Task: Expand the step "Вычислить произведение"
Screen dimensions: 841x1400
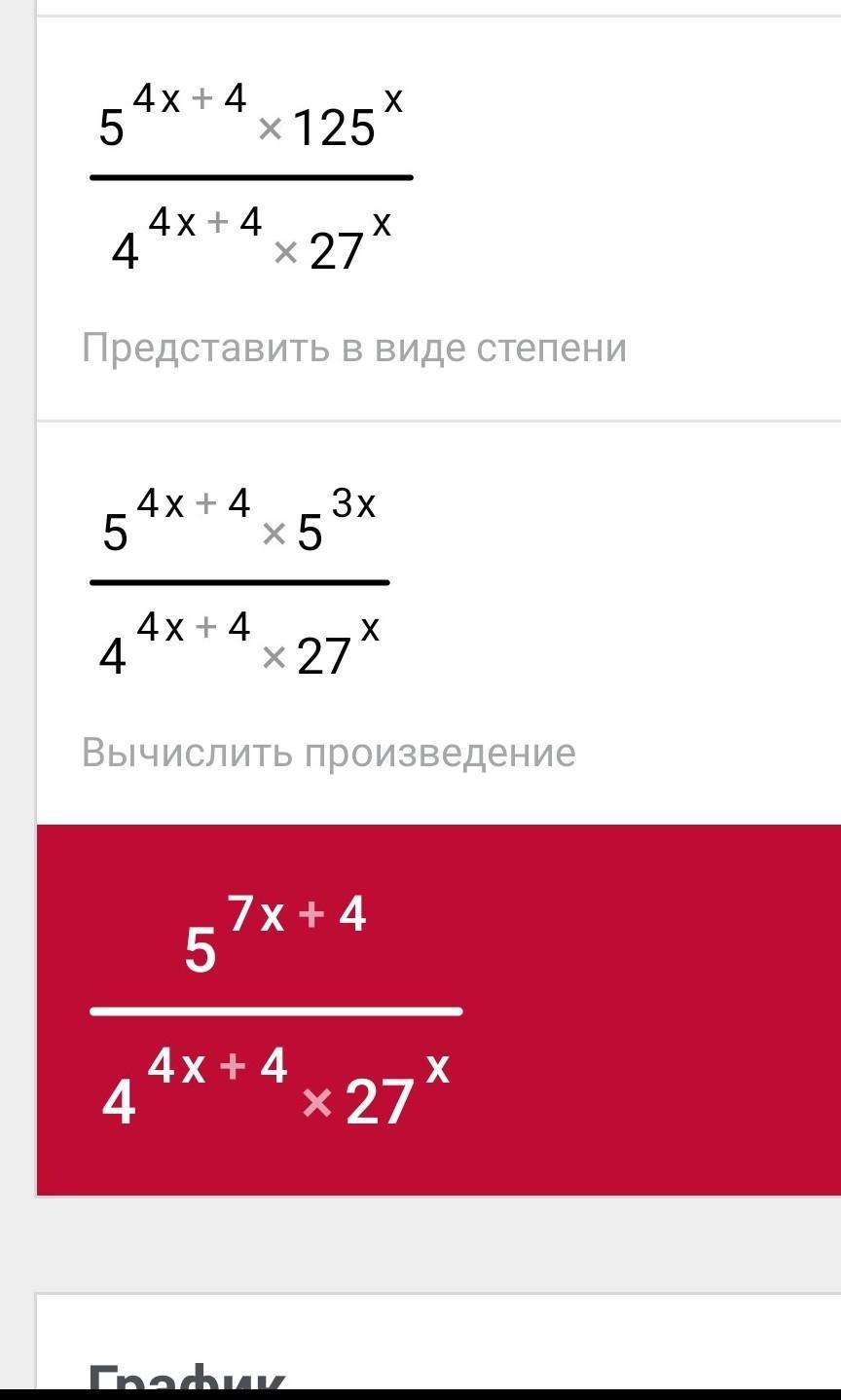Action: (x=329, y=753)
